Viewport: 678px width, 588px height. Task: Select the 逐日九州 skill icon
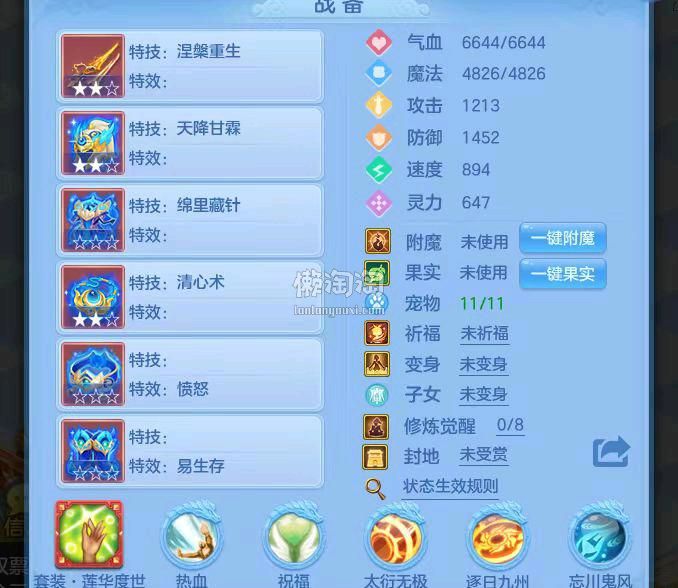(x=499, y=537)
